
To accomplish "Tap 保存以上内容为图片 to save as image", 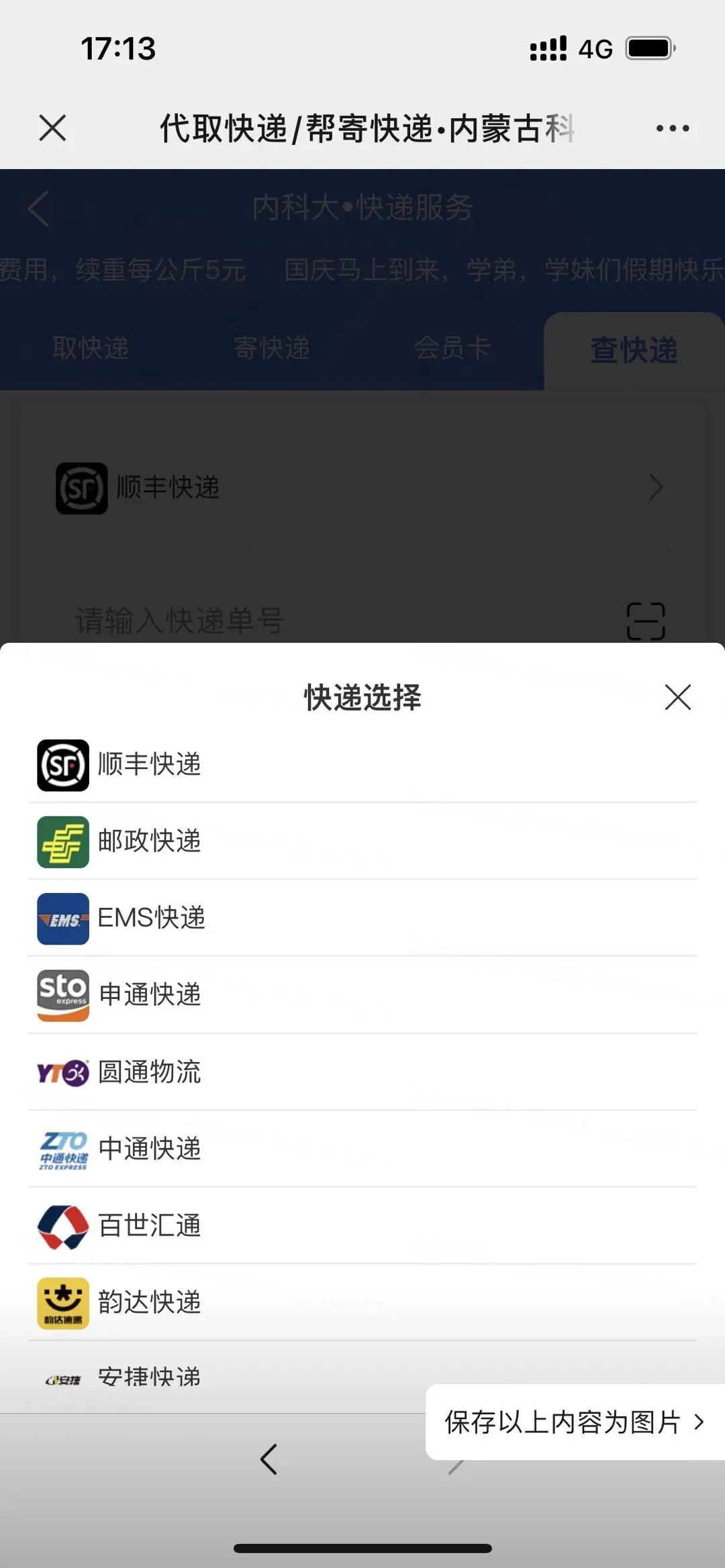I will [574, 1422].
